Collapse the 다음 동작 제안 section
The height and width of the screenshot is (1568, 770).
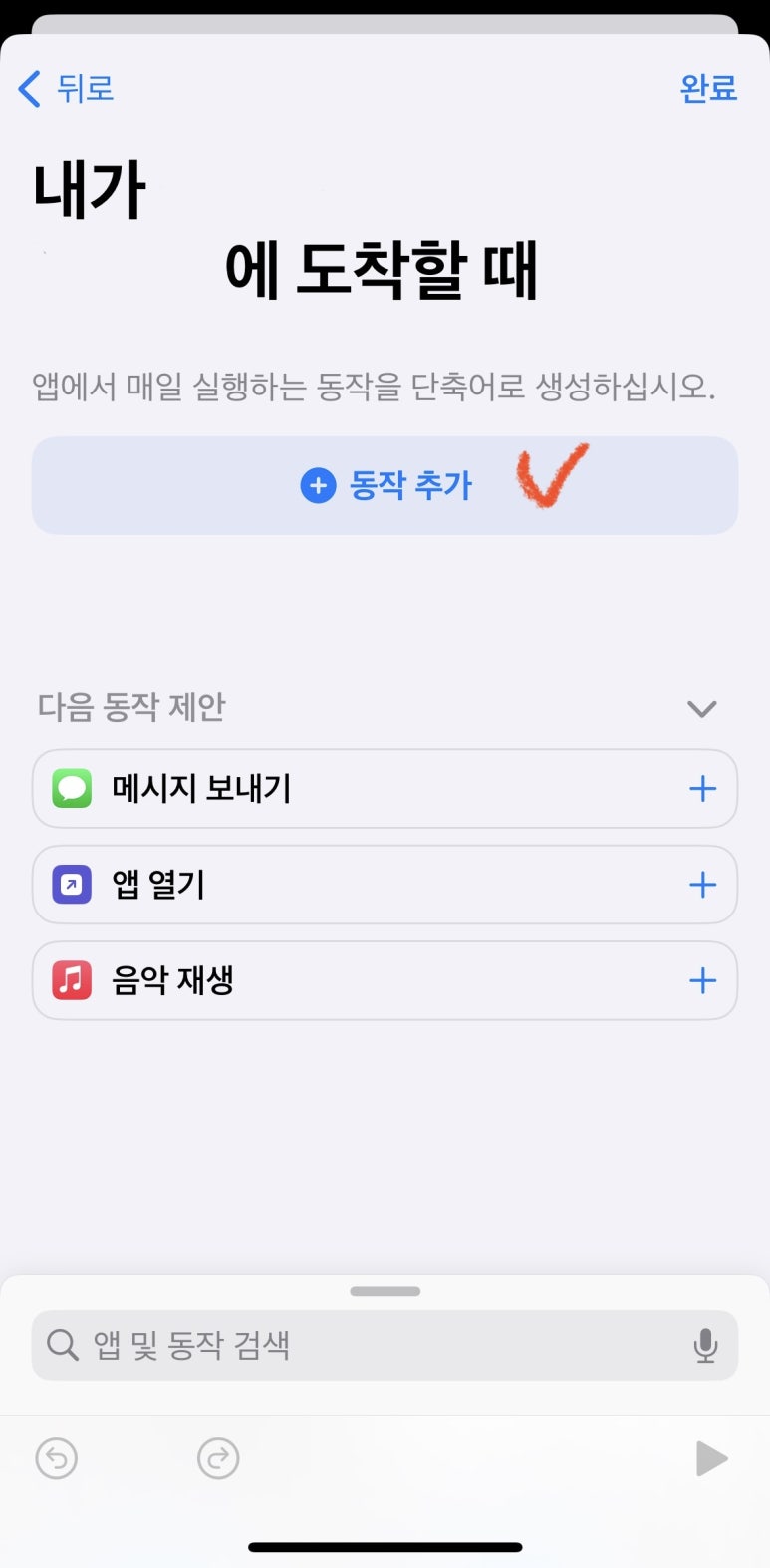pyautogui.click(x=702, y=708)
